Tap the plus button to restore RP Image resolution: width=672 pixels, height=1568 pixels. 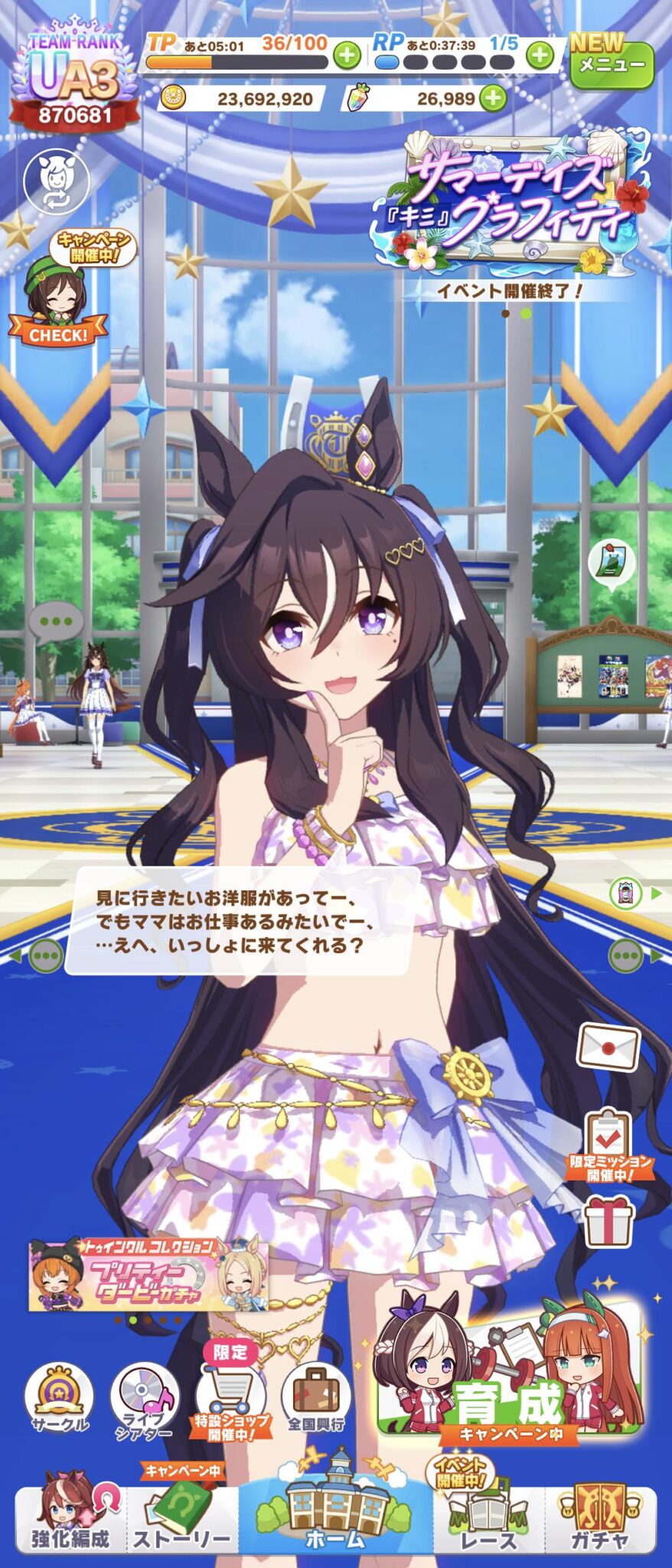pyautogui.click(x=540, y=55)
